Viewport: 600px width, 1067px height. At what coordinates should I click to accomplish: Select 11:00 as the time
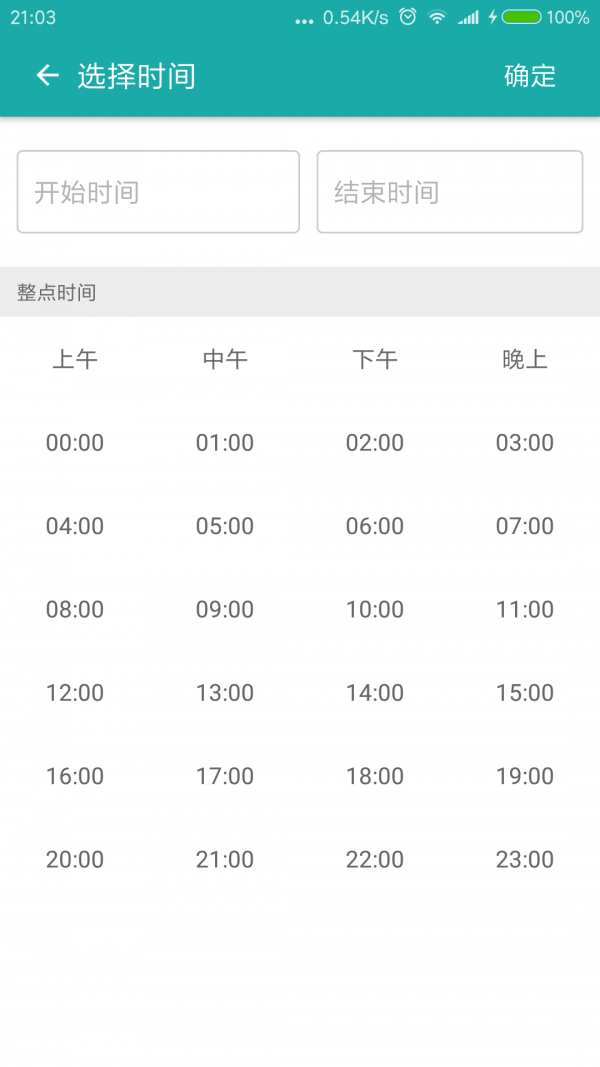(x=525, y=610)
